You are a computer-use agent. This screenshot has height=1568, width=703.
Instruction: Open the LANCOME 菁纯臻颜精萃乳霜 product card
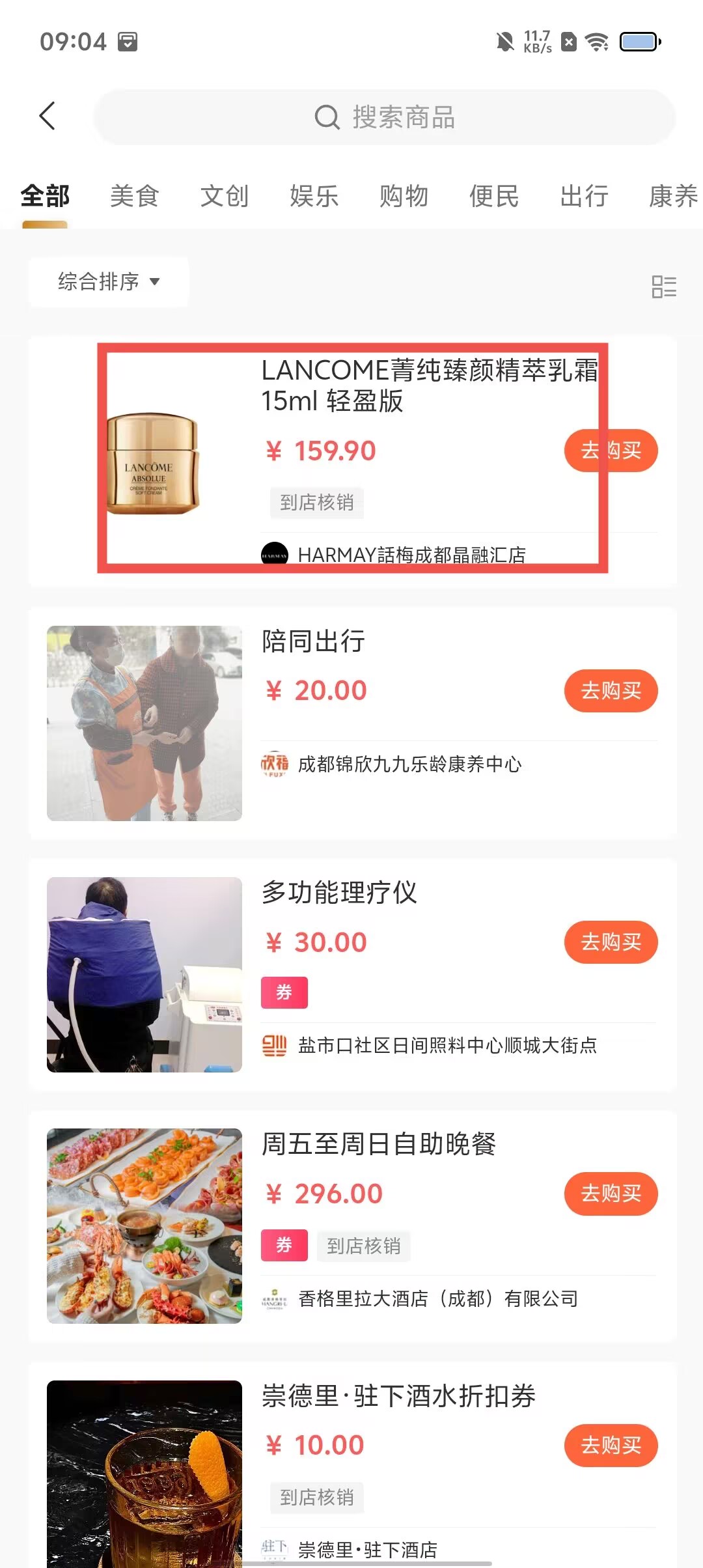352,462
